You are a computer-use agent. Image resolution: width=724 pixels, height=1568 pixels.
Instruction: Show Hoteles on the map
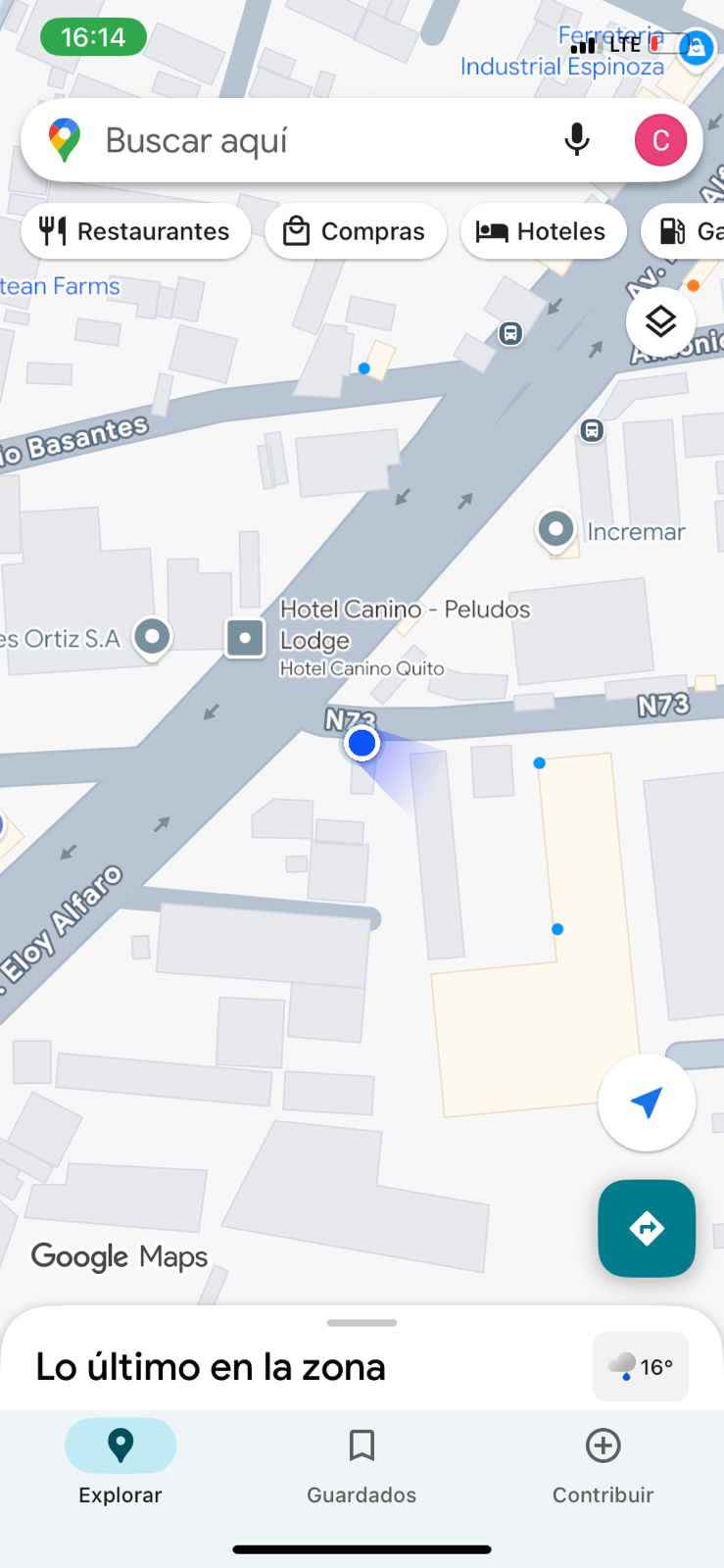(542, 231)
